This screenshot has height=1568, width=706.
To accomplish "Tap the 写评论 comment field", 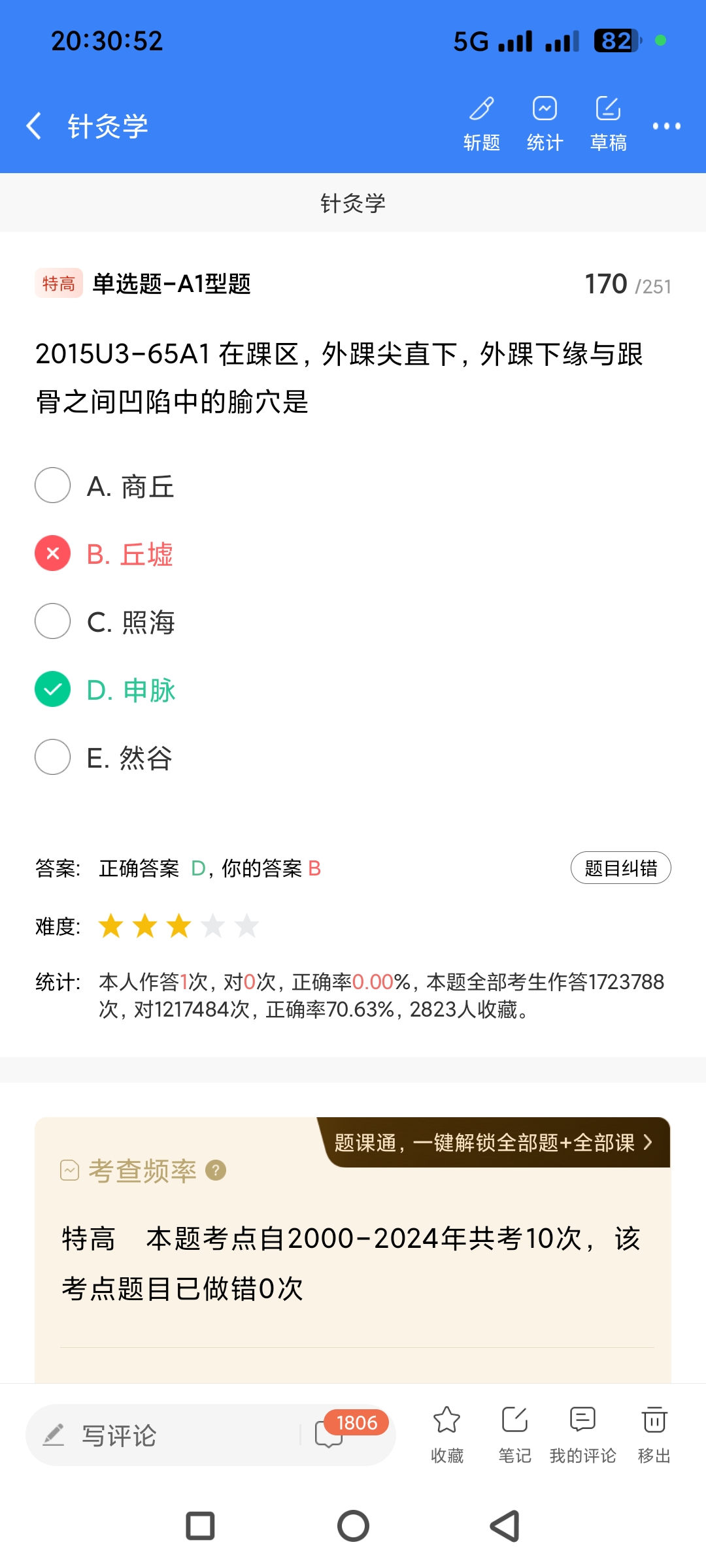I will [x=163, y=1435].
